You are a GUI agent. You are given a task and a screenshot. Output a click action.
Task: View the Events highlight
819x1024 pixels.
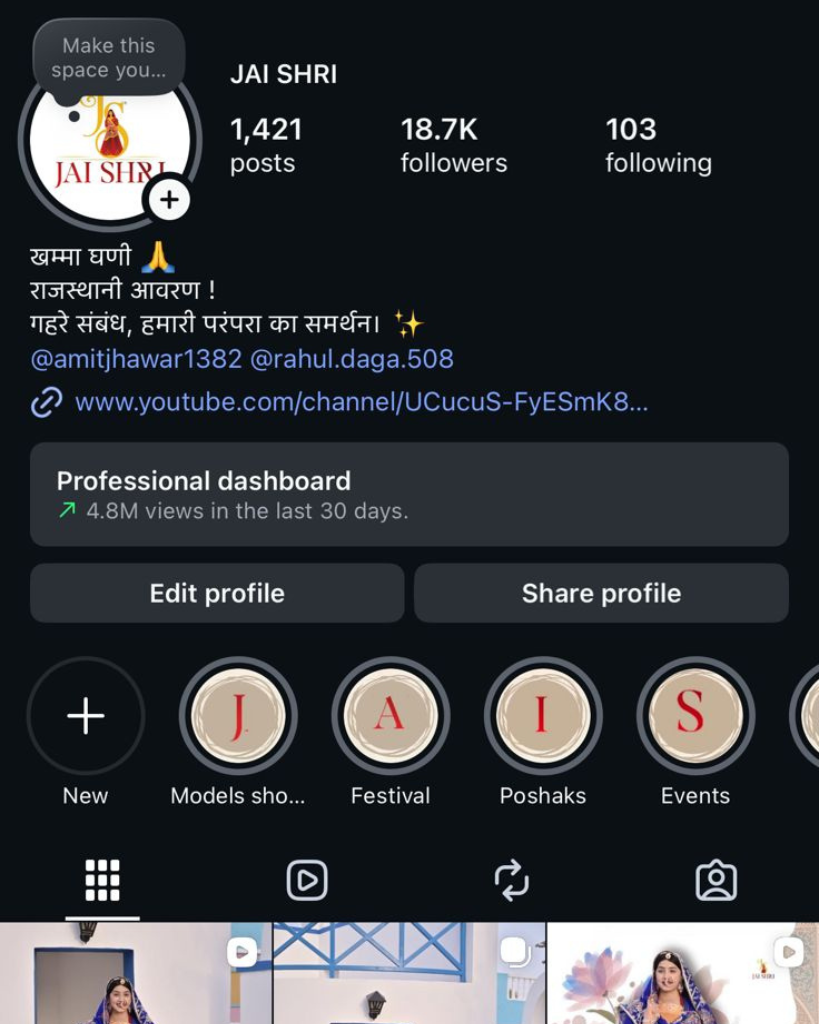click(695, 716)
